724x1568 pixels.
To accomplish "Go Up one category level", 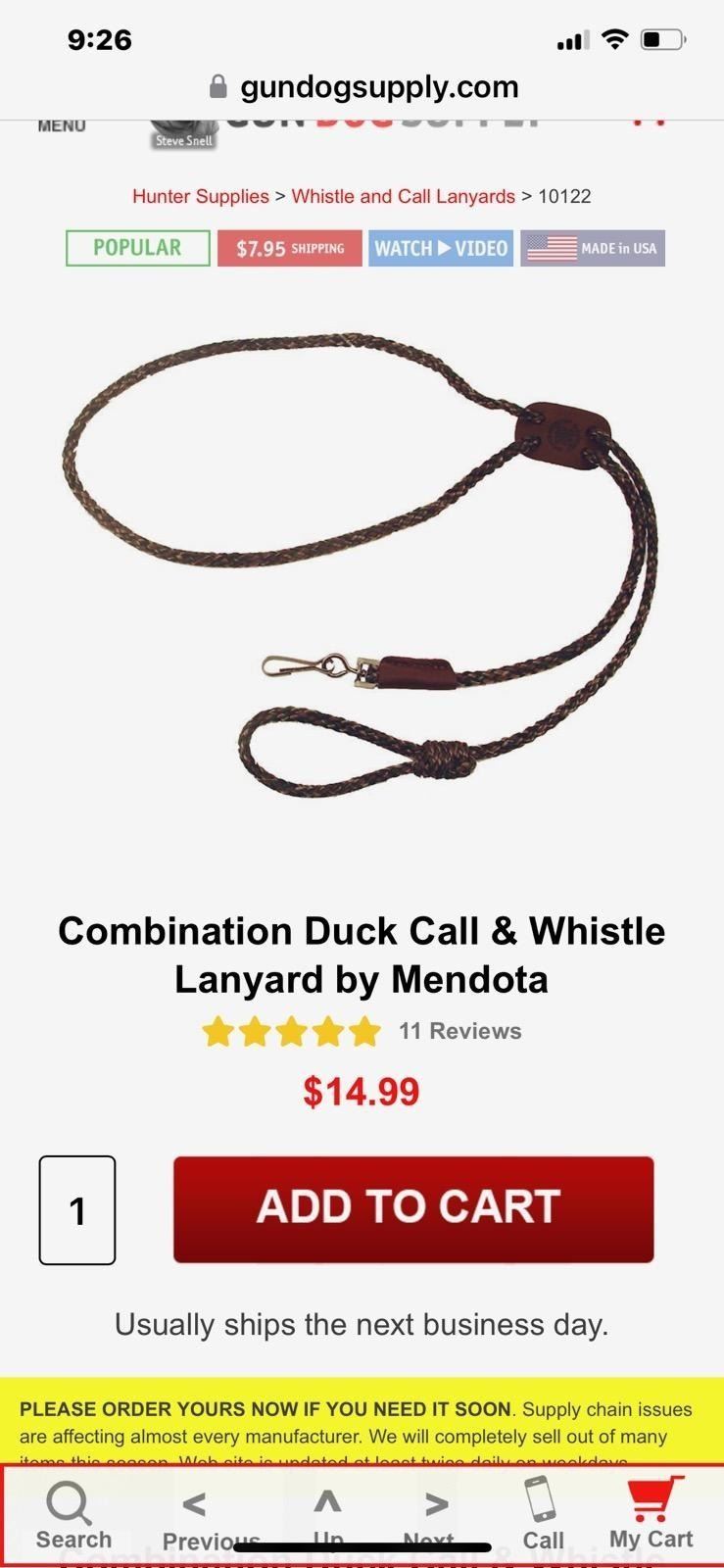I will 327,1515.
